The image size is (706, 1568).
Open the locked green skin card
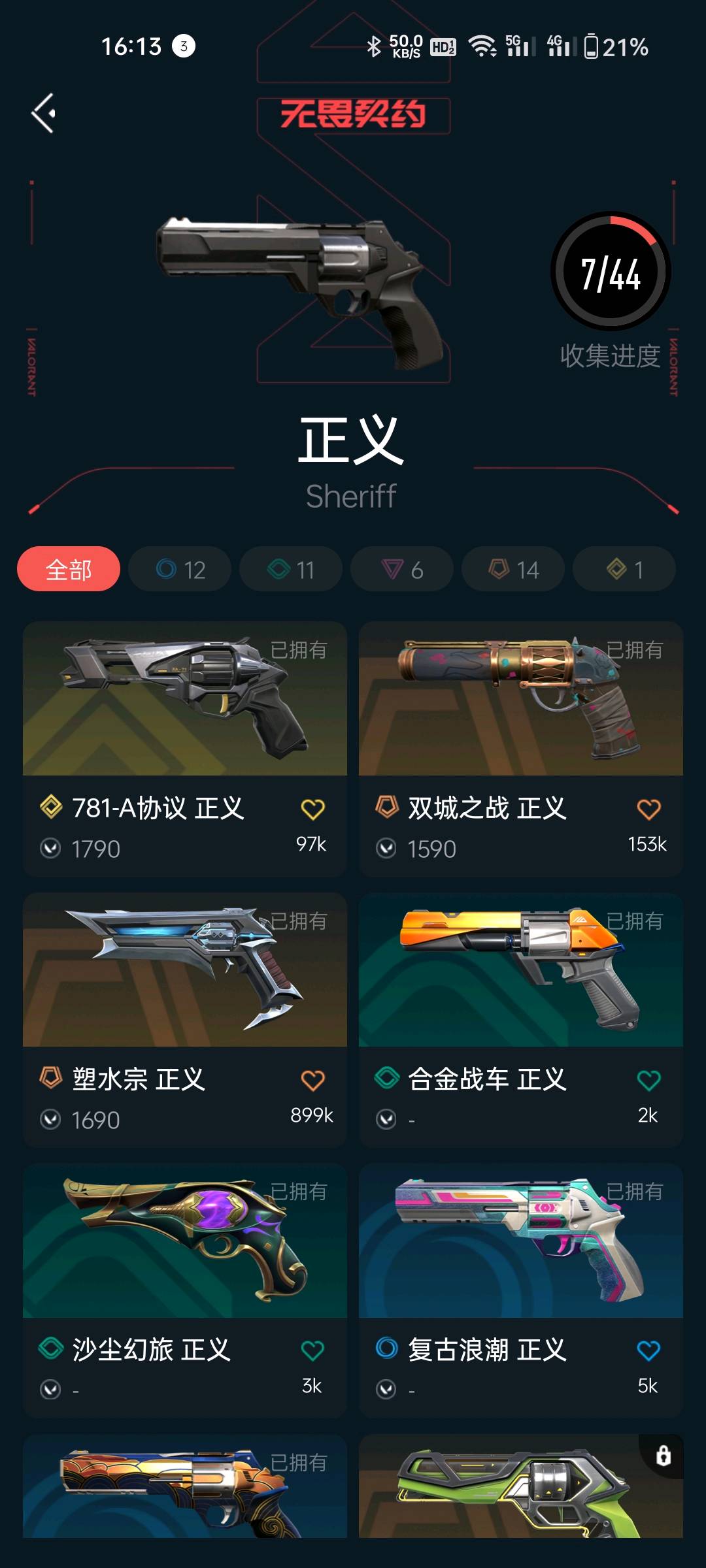520,1490
